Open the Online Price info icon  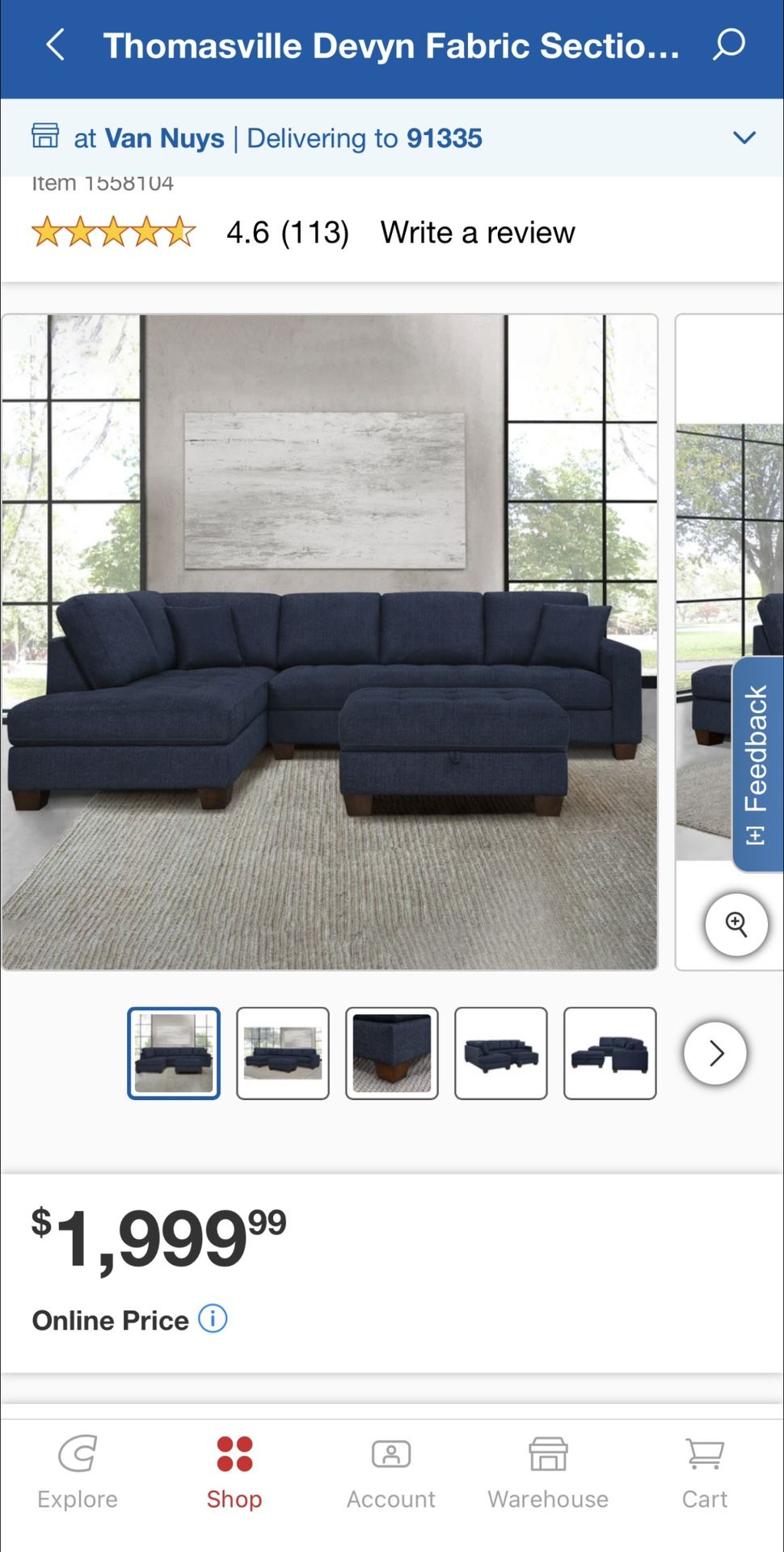[213, 1318]
